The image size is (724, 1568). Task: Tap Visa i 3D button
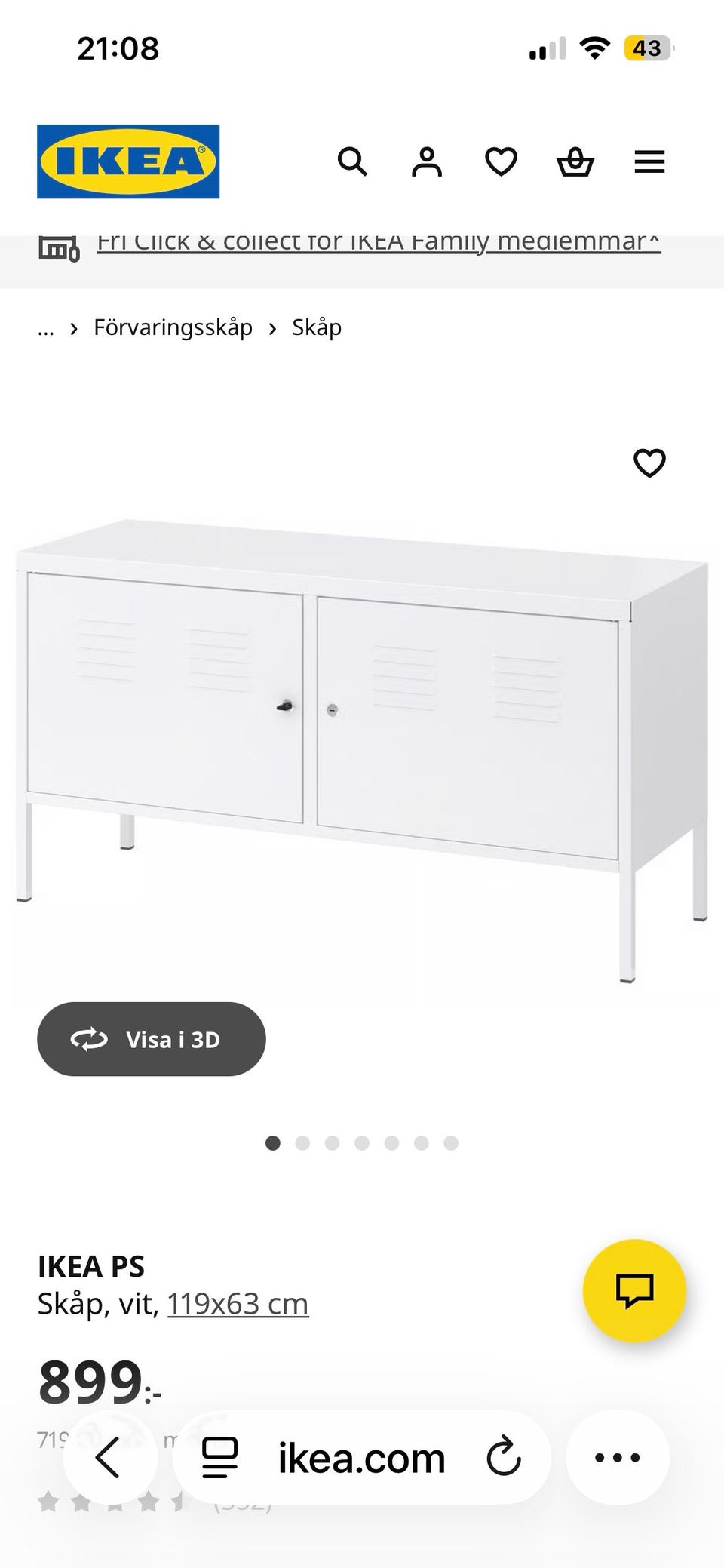(x=152, y=1039)
